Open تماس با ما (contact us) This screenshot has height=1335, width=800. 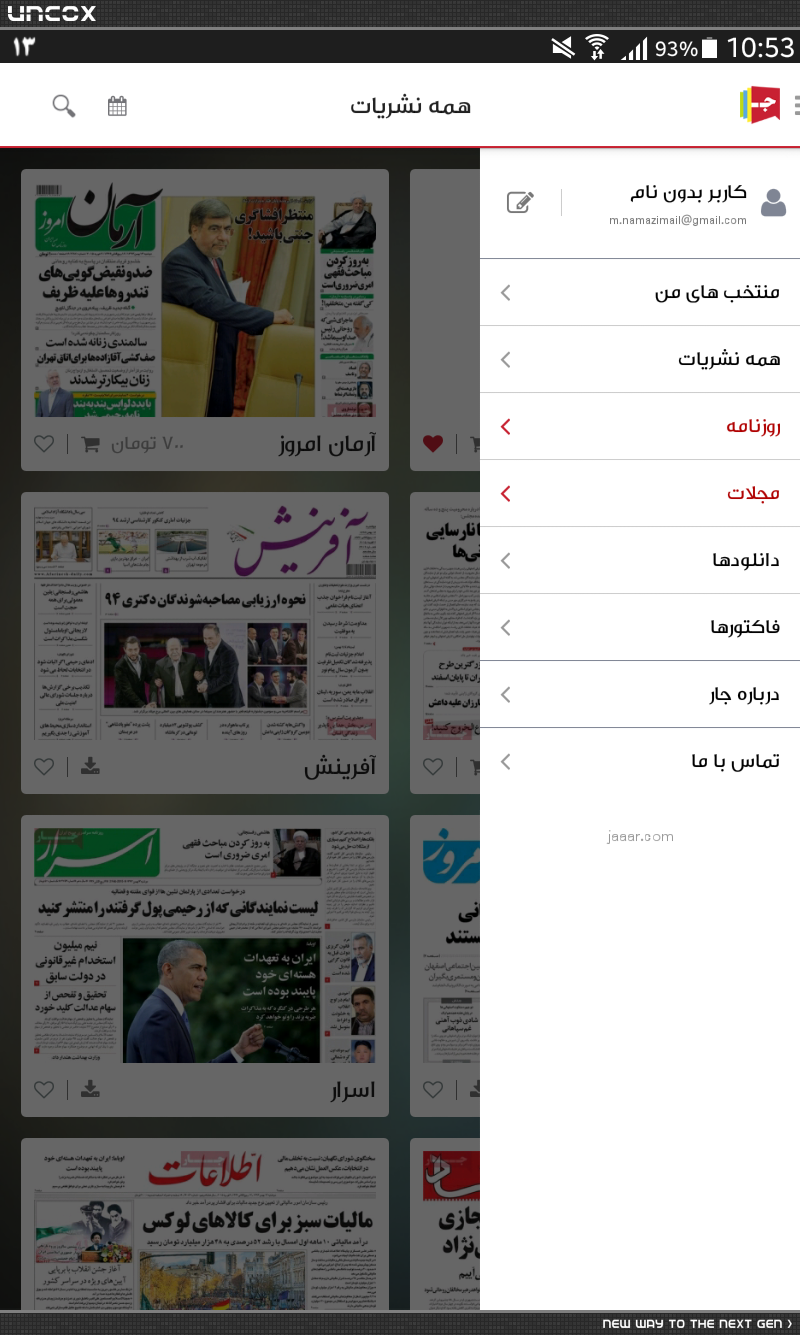point(640,761)
